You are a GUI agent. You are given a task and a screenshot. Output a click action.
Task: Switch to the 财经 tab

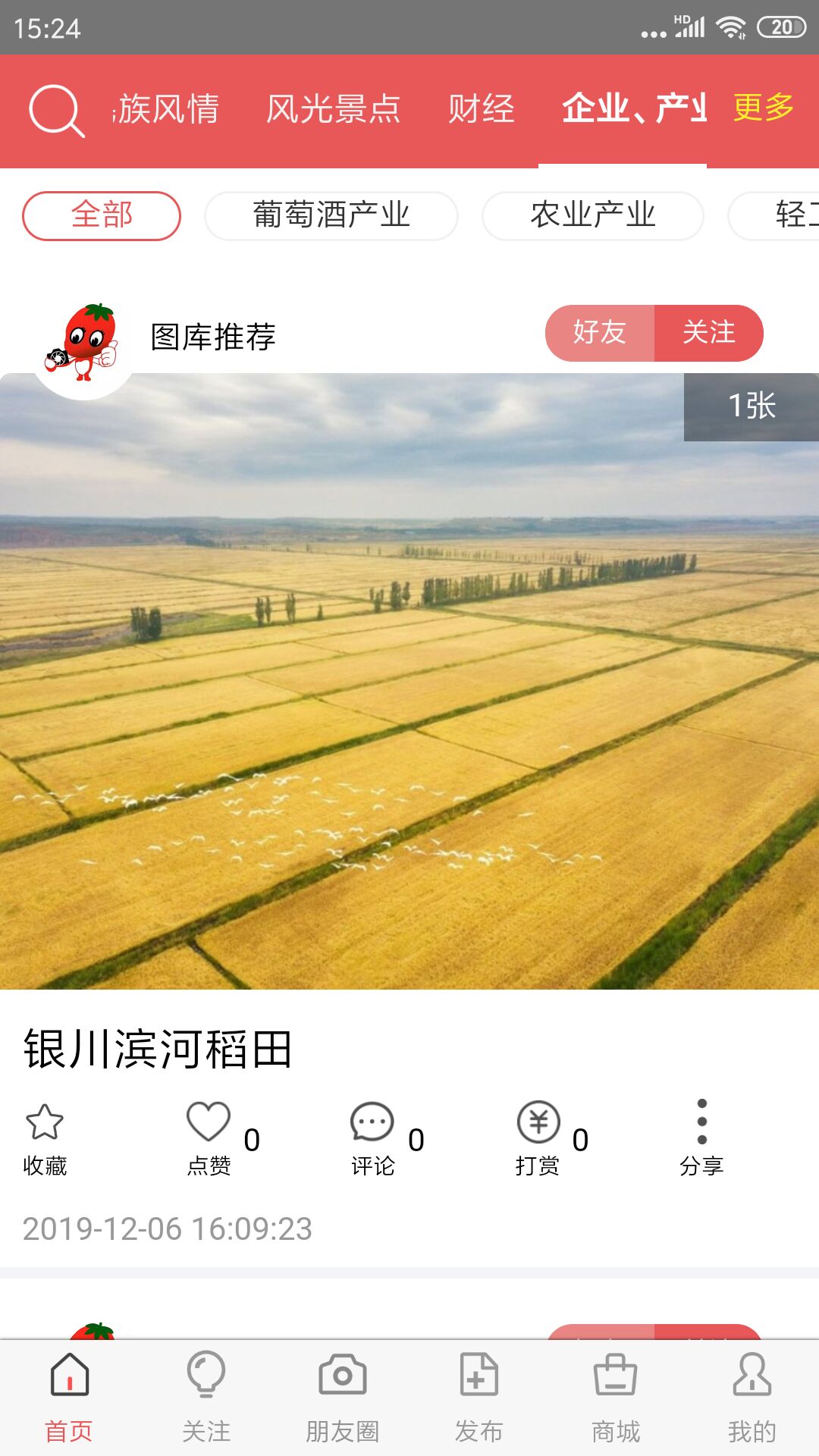pos(483,110)
